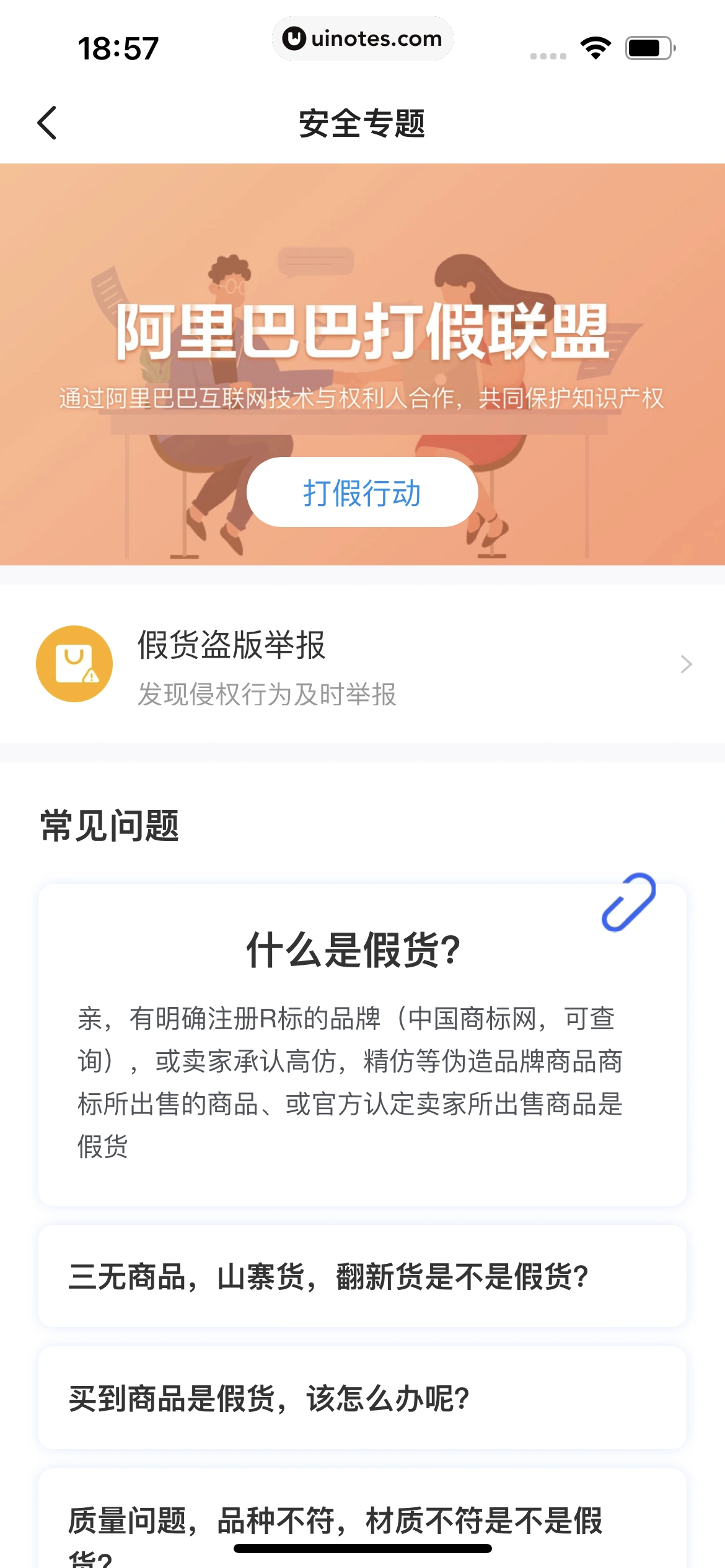Tap the 打假行动 button

[362, 493]
